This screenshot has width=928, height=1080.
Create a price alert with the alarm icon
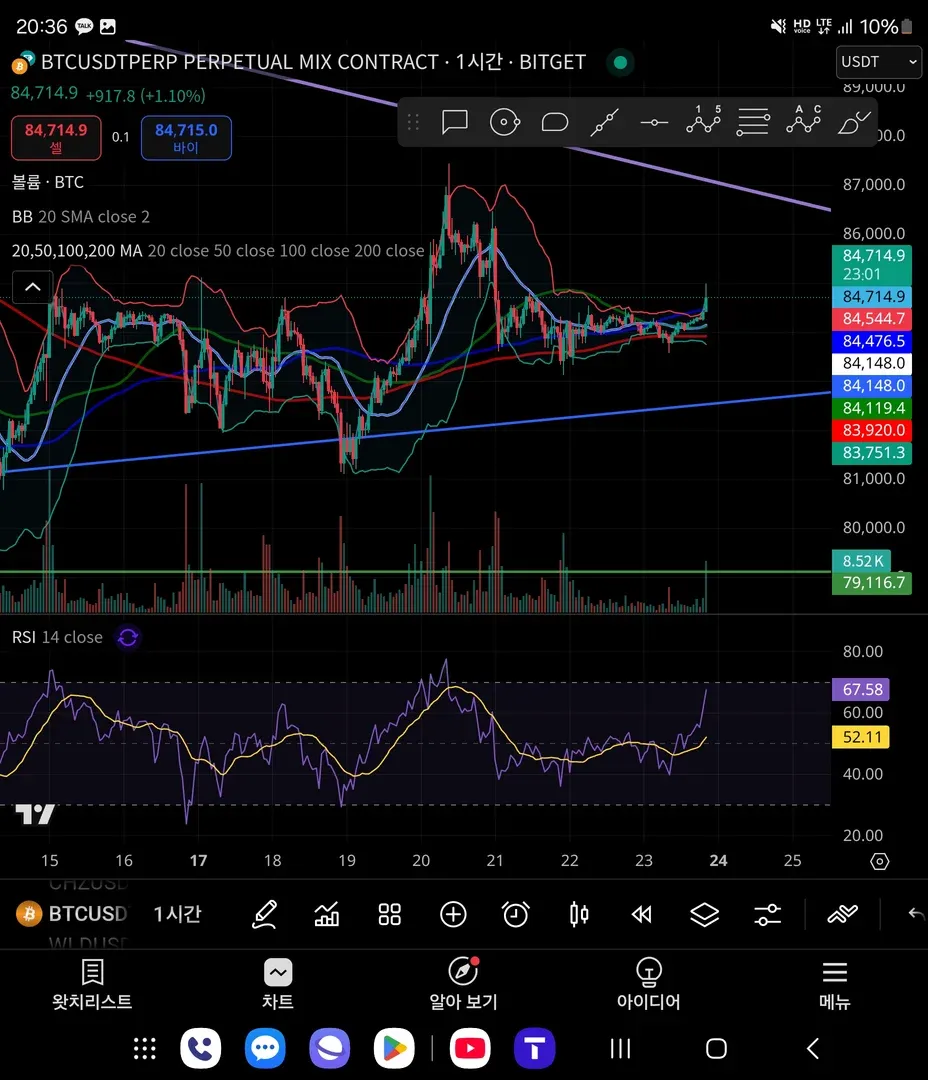point(516,914)
